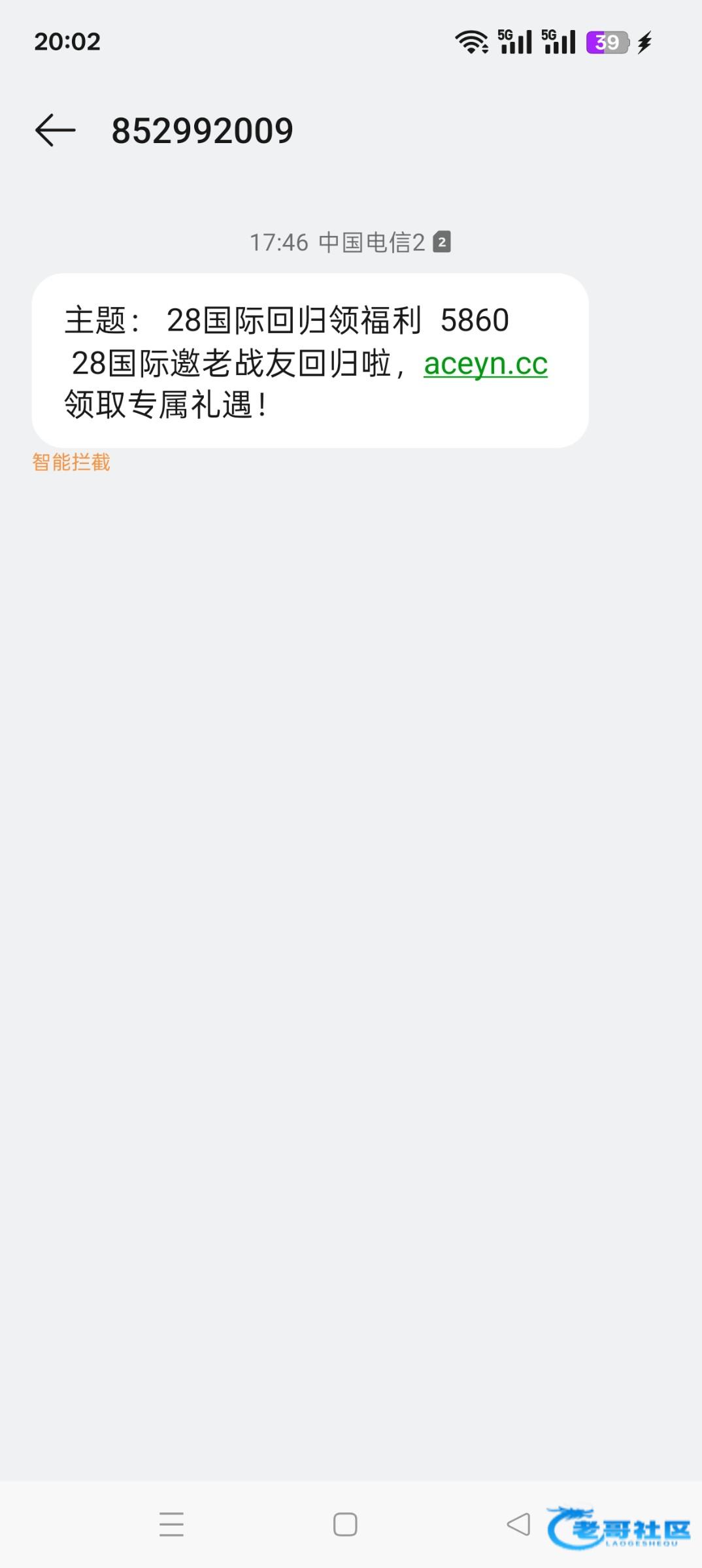The height and width of the screenshot is (1568, 702).
Task: Open system recent apps menu
Action: point(171,1524)
